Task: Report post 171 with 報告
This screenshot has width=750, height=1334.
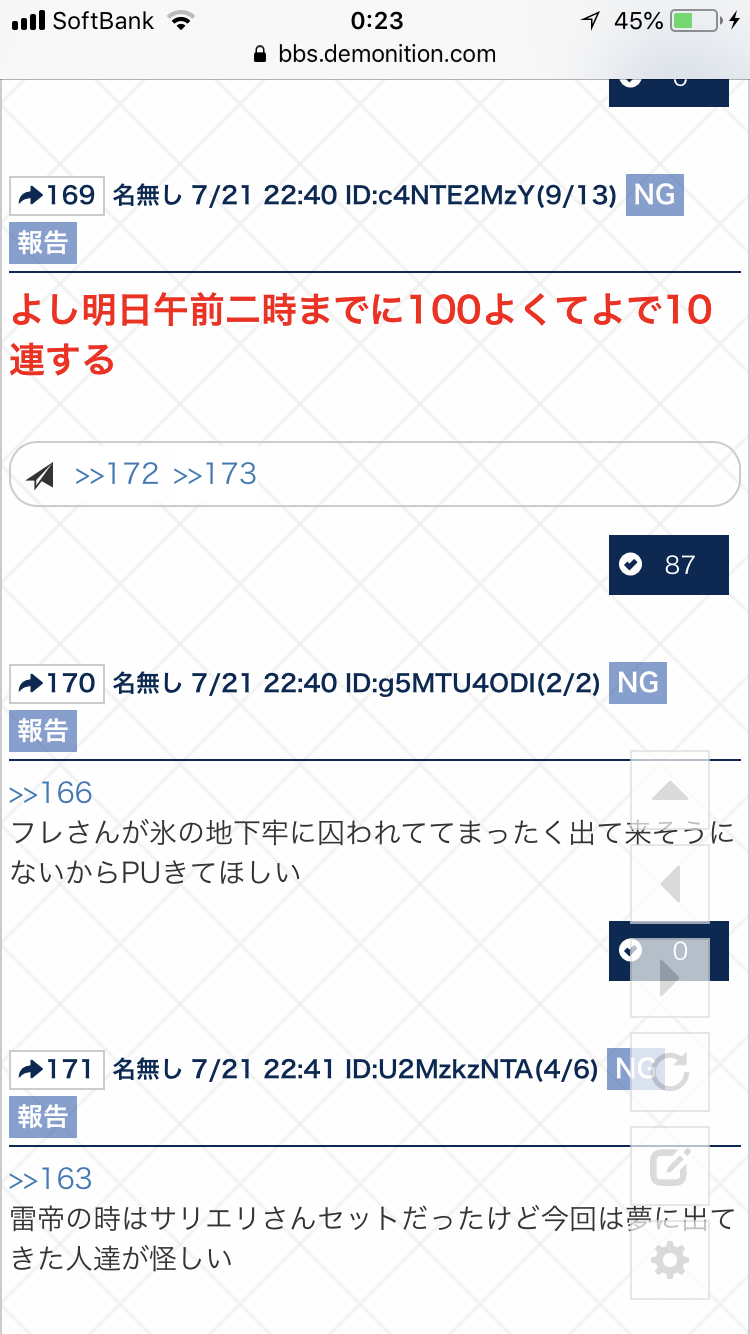Action: (x=43, y=1118)
